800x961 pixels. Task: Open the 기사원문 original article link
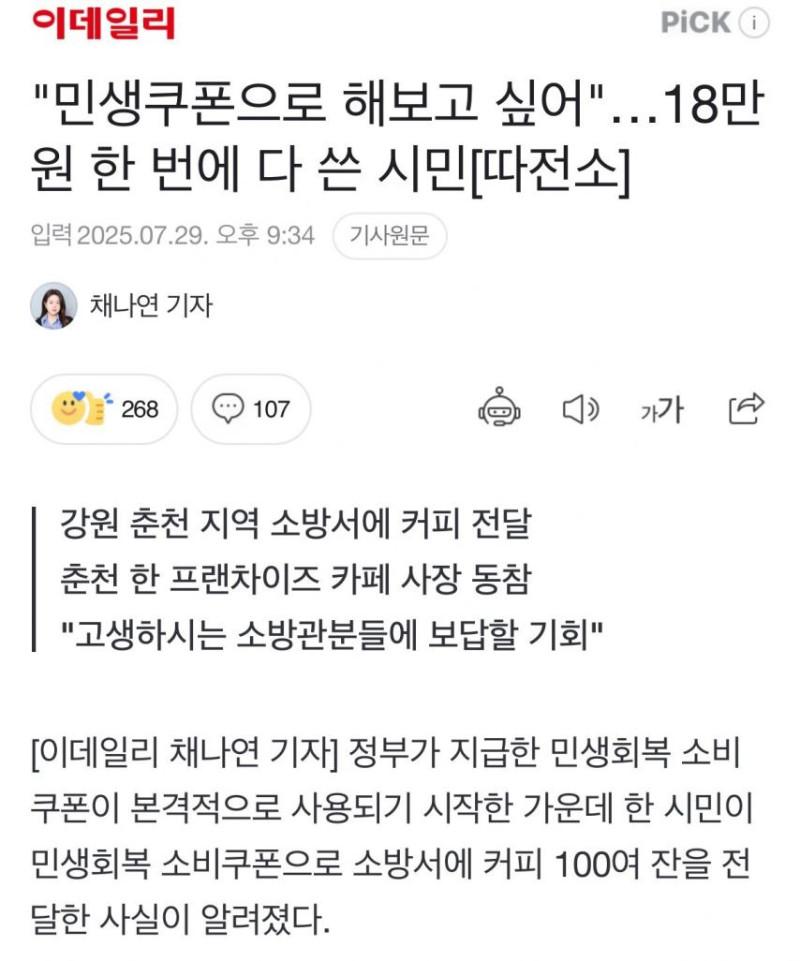pos(388,237)
